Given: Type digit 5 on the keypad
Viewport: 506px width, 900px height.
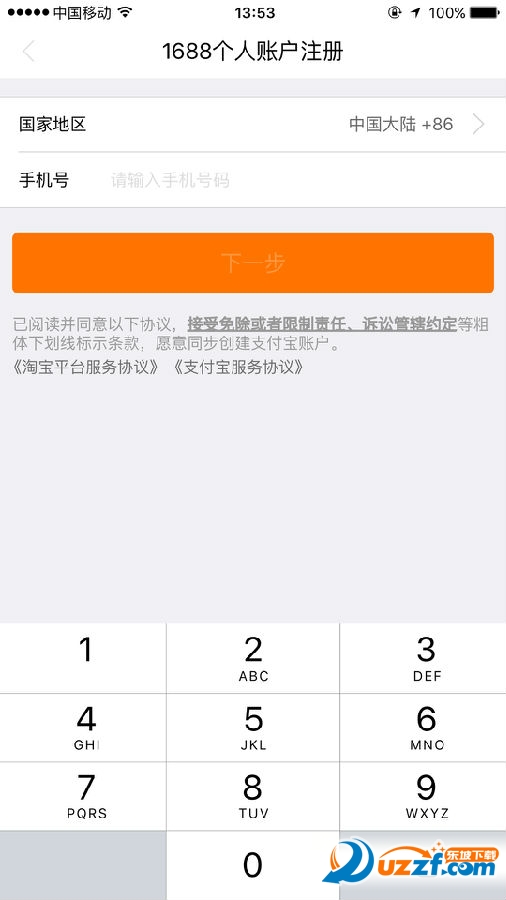Looking at the screenshot, I should pos(253,727).
